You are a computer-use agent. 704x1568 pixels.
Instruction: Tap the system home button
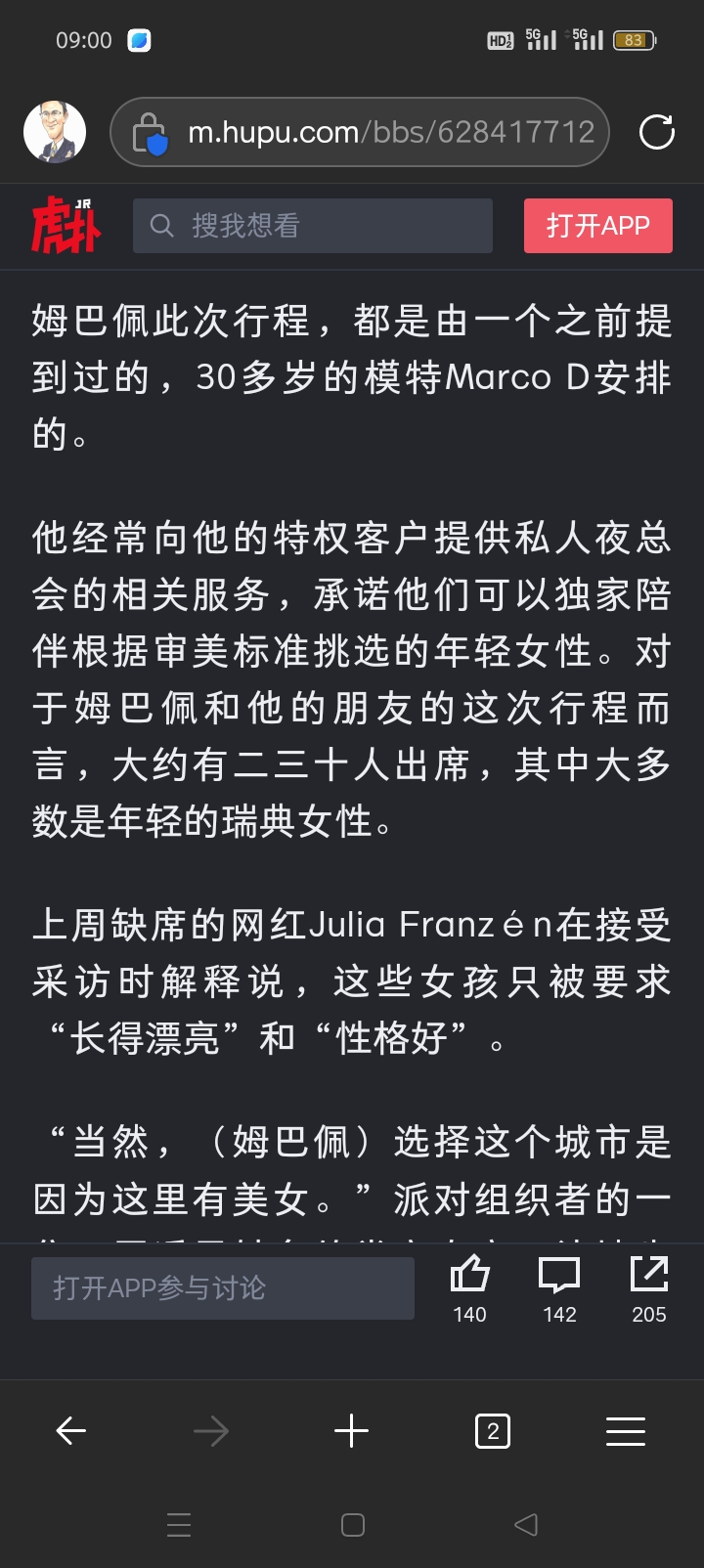click(x=353, y=1525)
